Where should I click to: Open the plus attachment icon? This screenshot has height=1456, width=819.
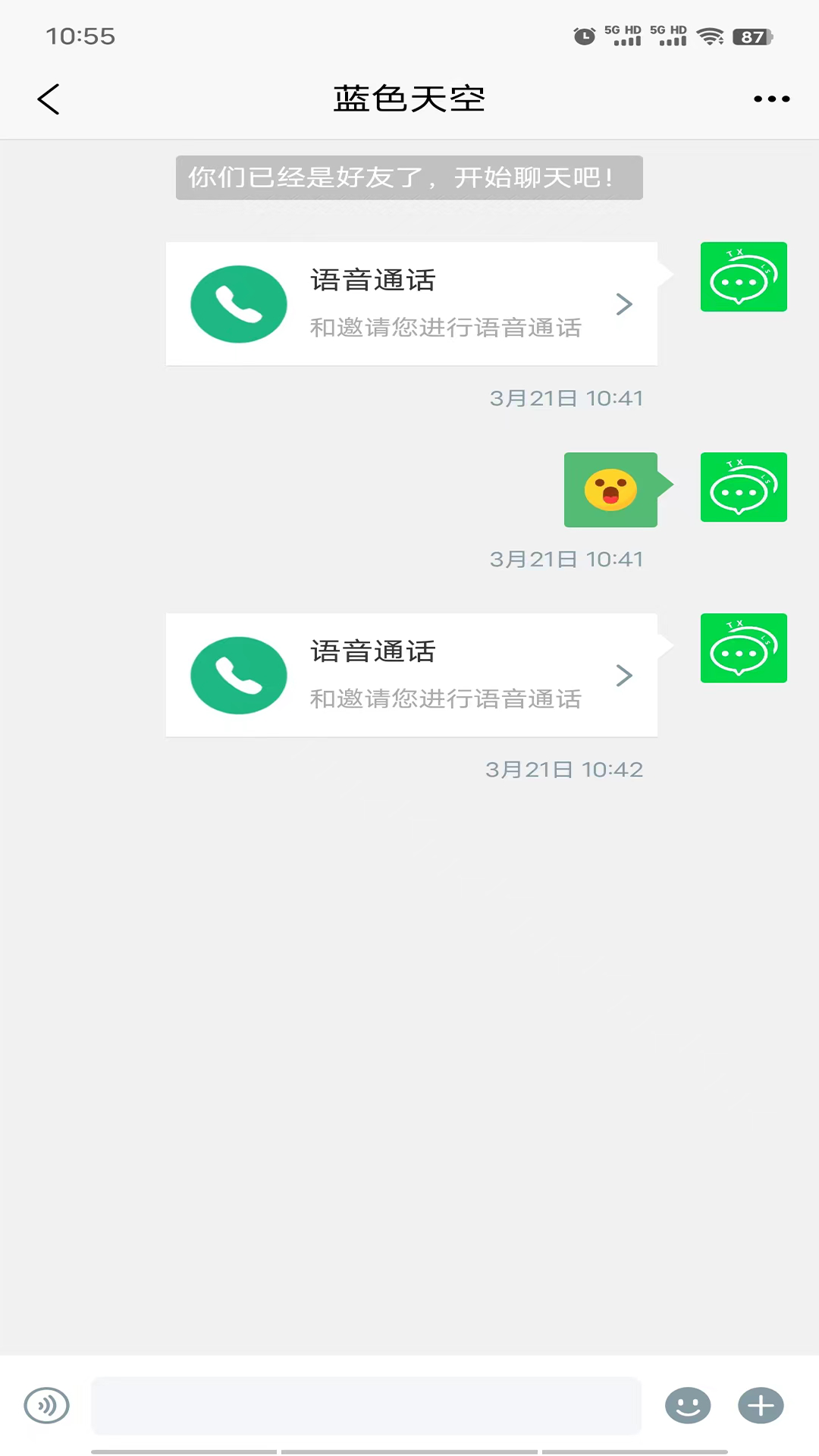(x=759, y=1405)
